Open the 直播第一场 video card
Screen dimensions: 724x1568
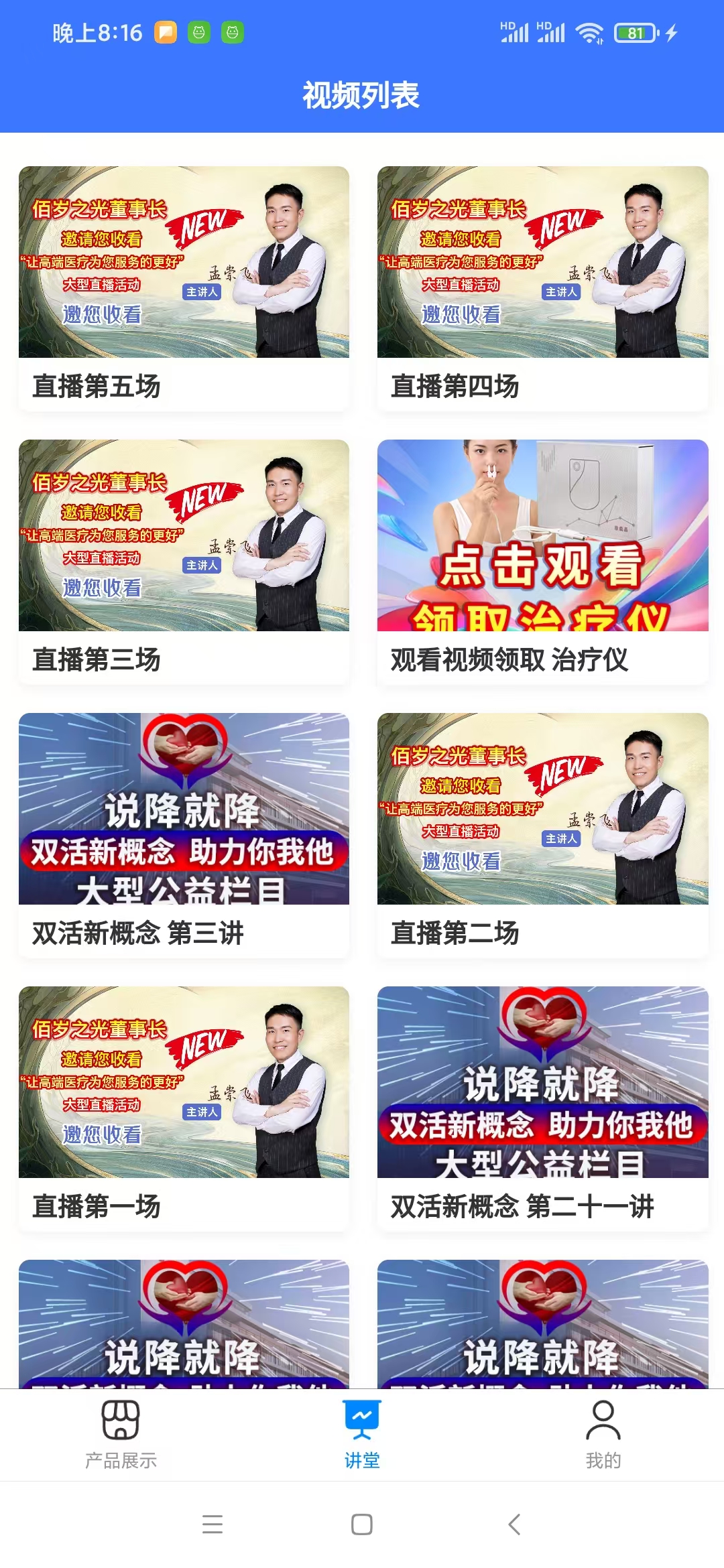coord(184,1108)
